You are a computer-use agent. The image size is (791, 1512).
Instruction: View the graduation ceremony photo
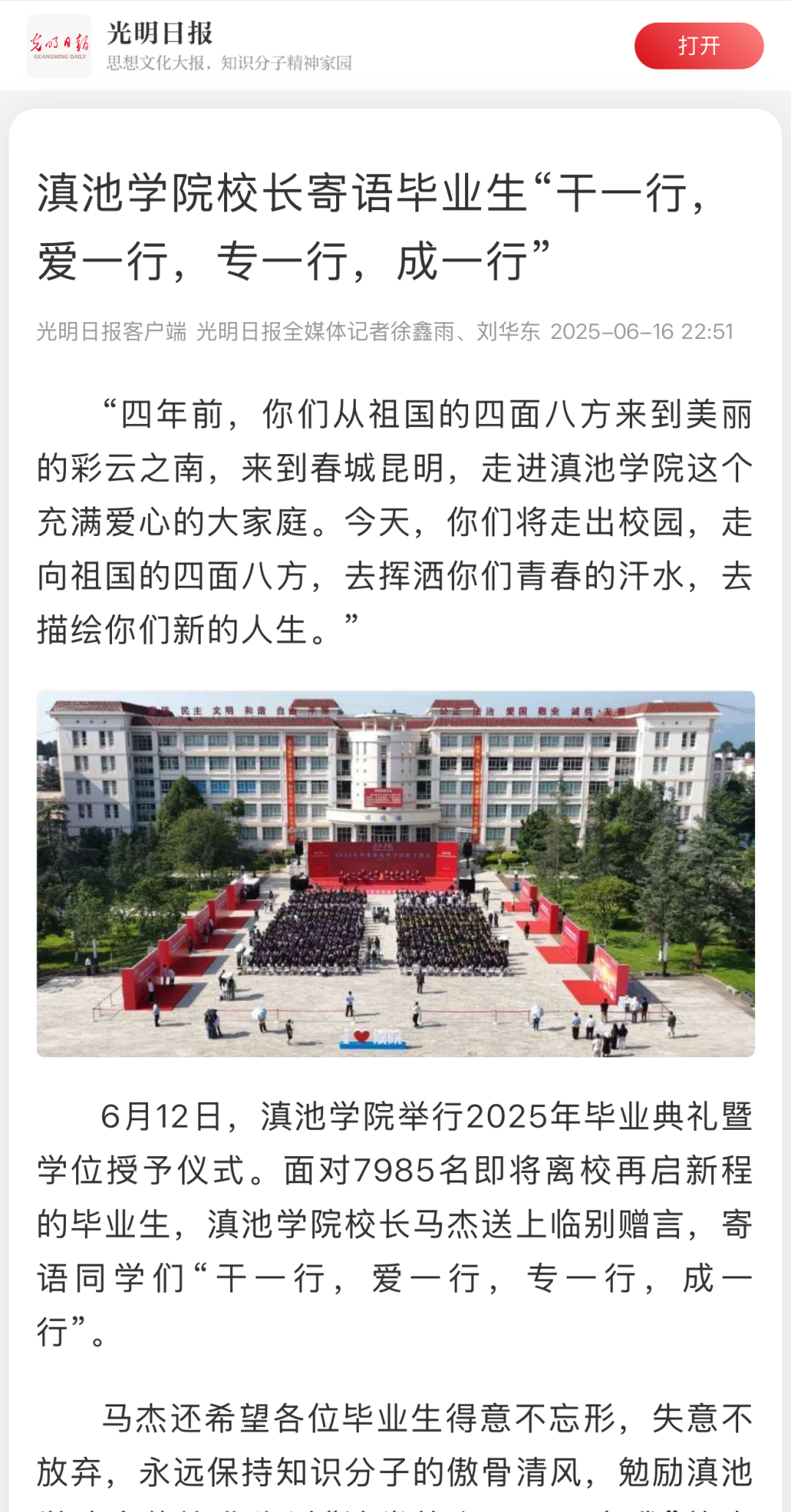395,873
